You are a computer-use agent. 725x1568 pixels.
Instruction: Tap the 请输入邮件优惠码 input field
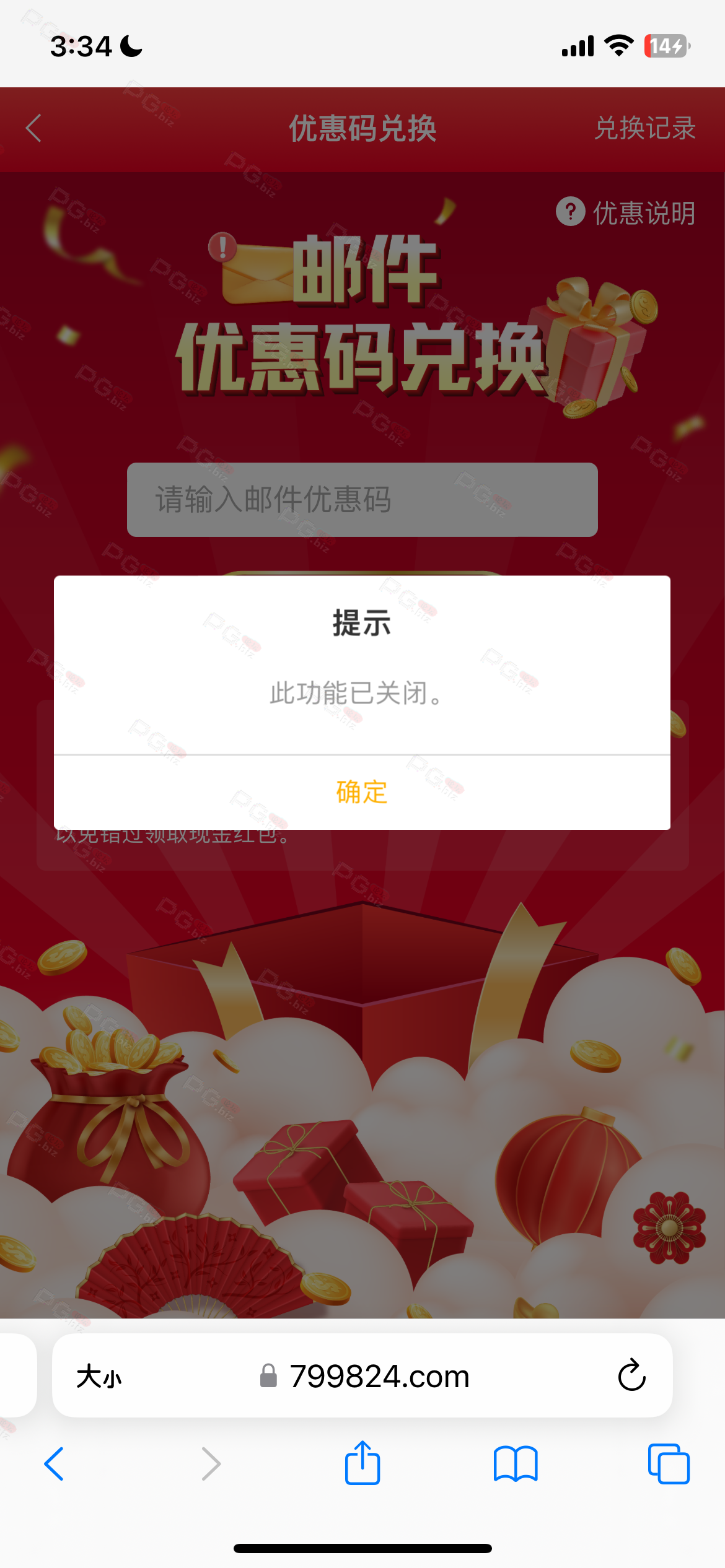(x=362, y=500)
